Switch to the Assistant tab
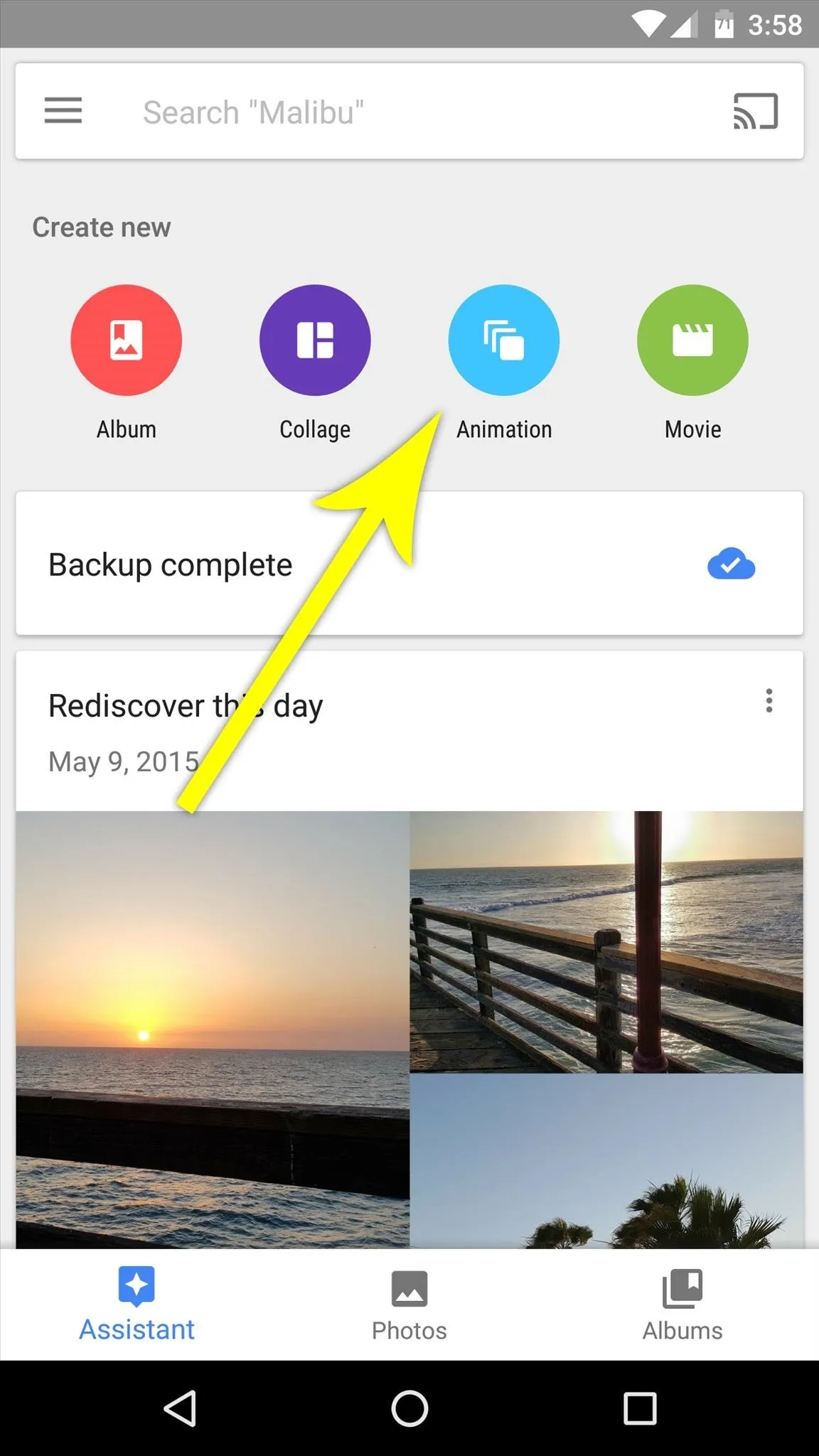Screen dimensions: 819x1456 pyautogui.click(x=136, y=1305)
